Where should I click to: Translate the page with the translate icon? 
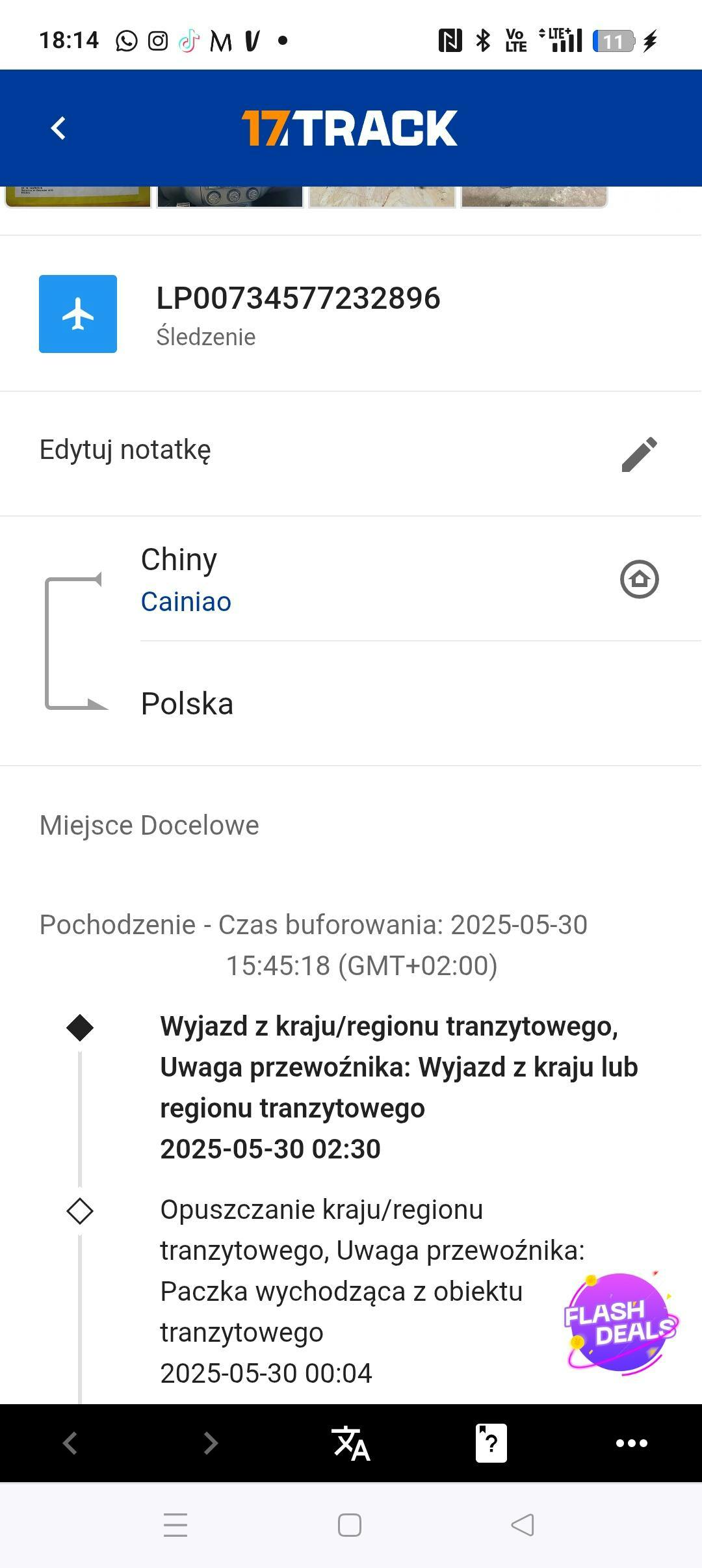[351, 1443]
